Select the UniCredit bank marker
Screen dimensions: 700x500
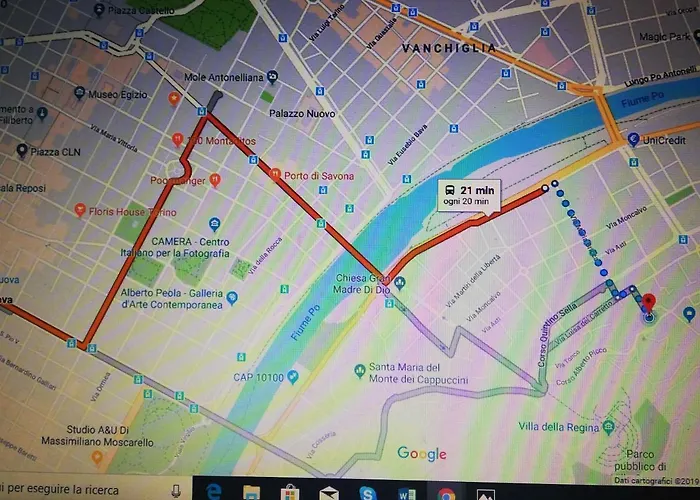pyautogui.click(x=633, y=139)
